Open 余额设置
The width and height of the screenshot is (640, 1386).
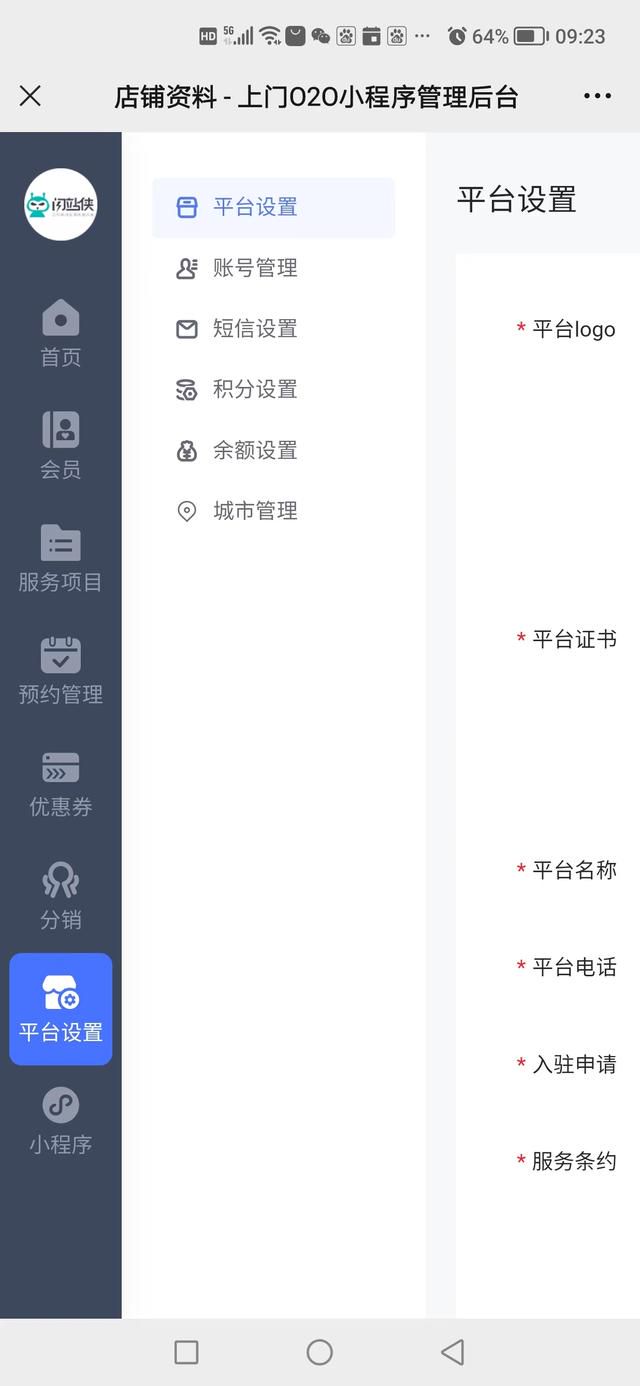tap(273, 451)
